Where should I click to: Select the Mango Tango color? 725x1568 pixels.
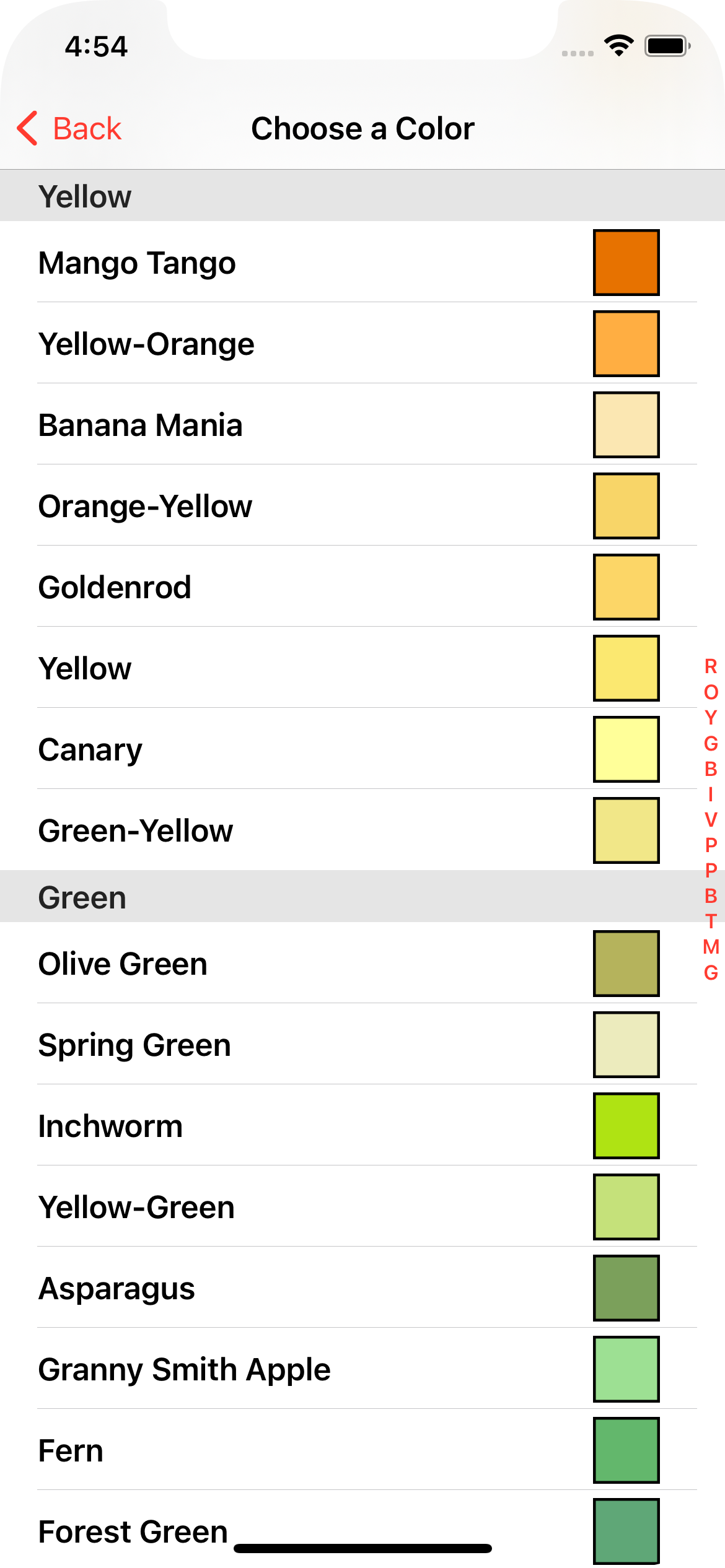[x=362, y=262]
